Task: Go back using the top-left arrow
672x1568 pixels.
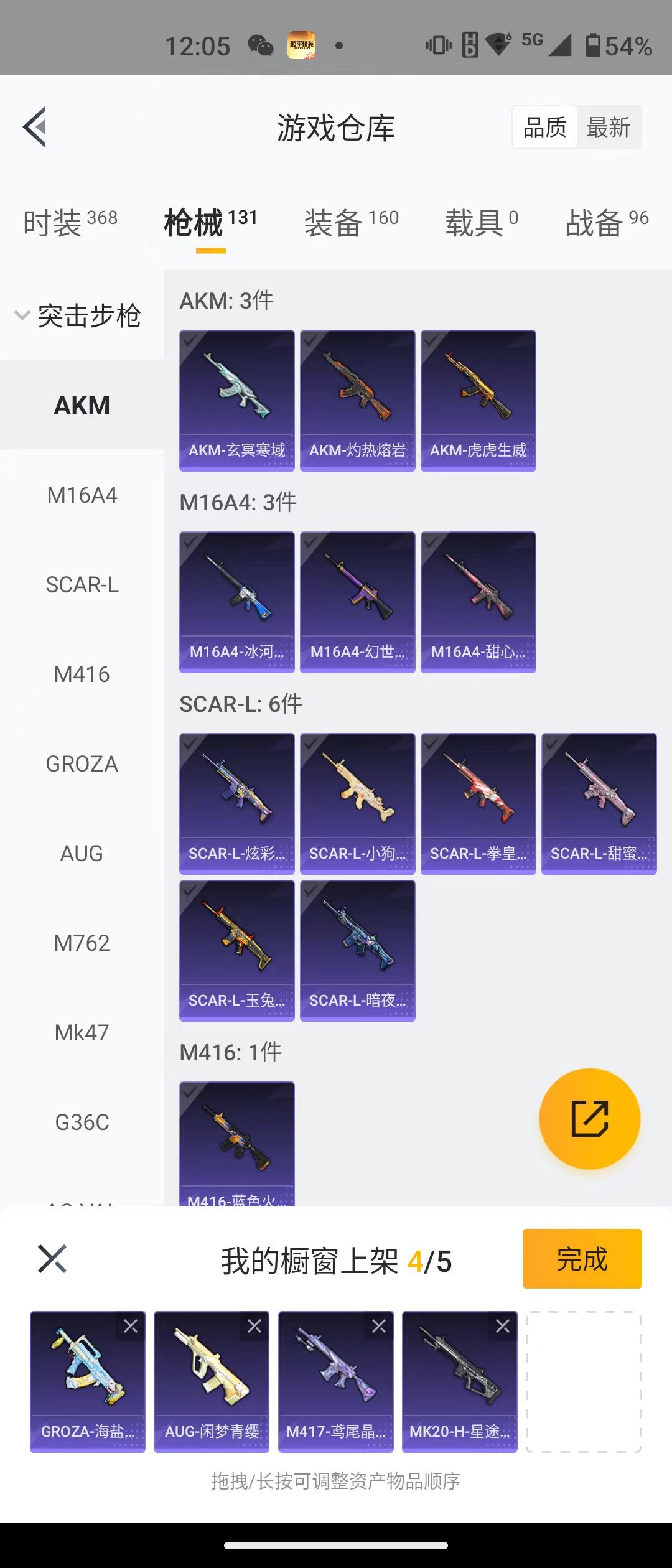Action: 35,127
